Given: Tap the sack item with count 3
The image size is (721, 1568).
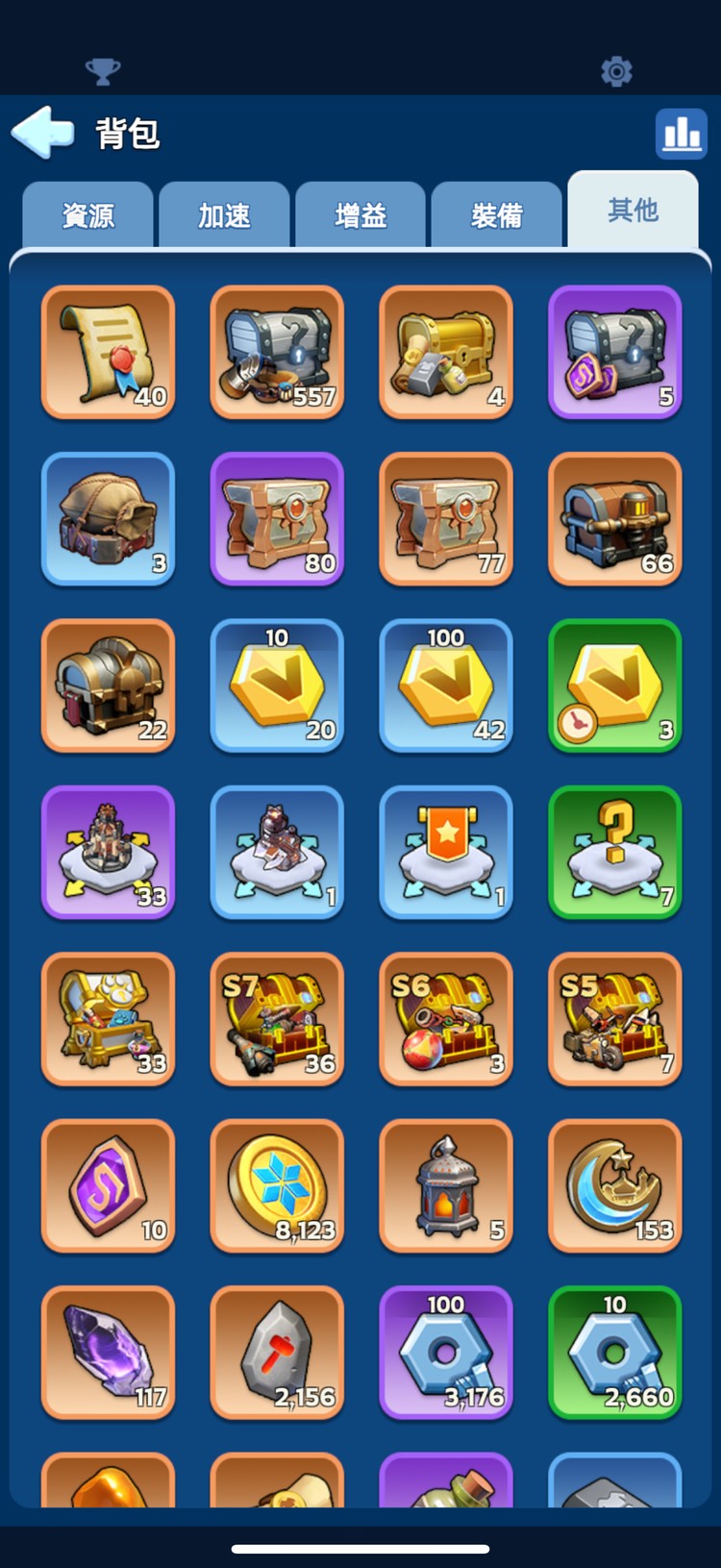Looking at the screenshot, I should [x=108, y=519].
